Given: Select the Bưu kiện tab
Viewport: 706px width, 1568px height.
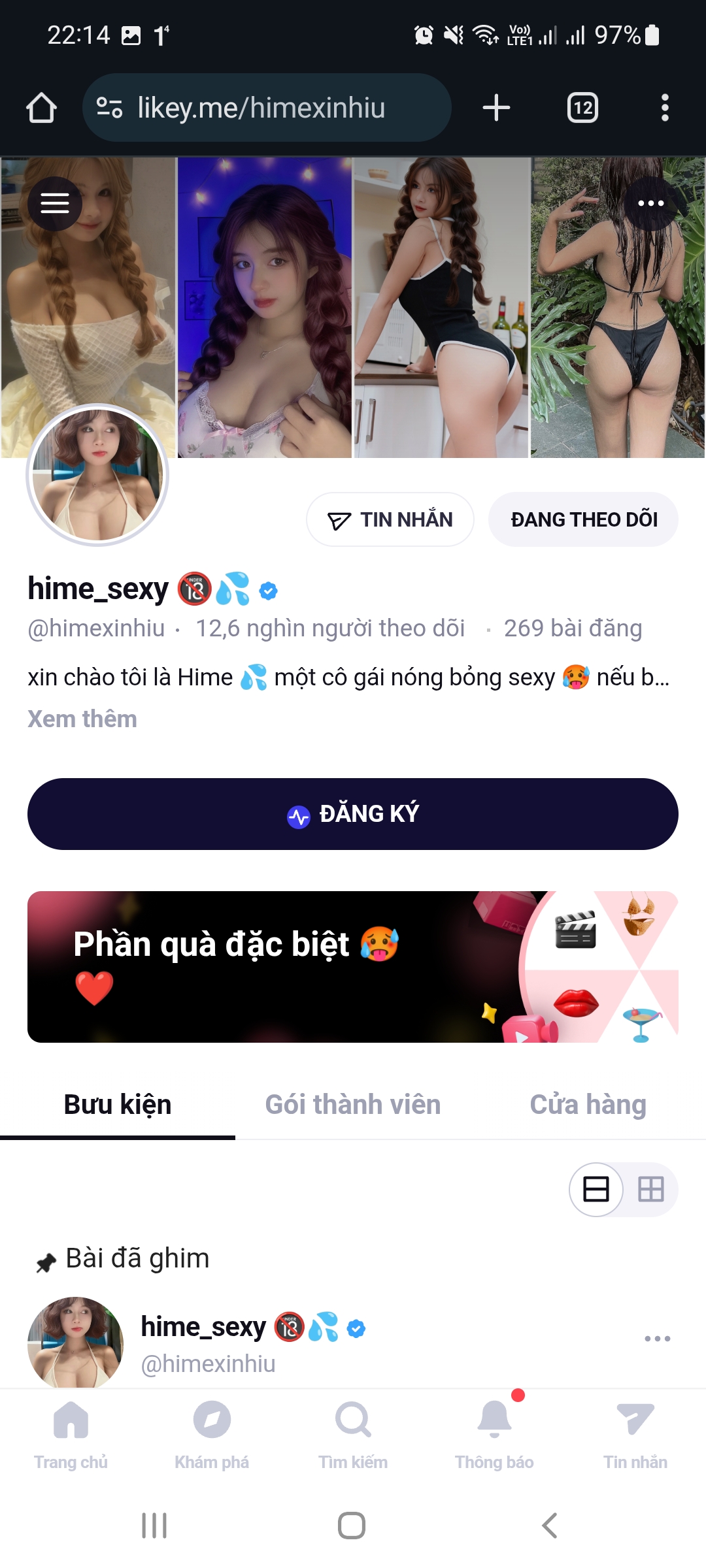Looking at the screenshot, I should (x=118, y=1105).
